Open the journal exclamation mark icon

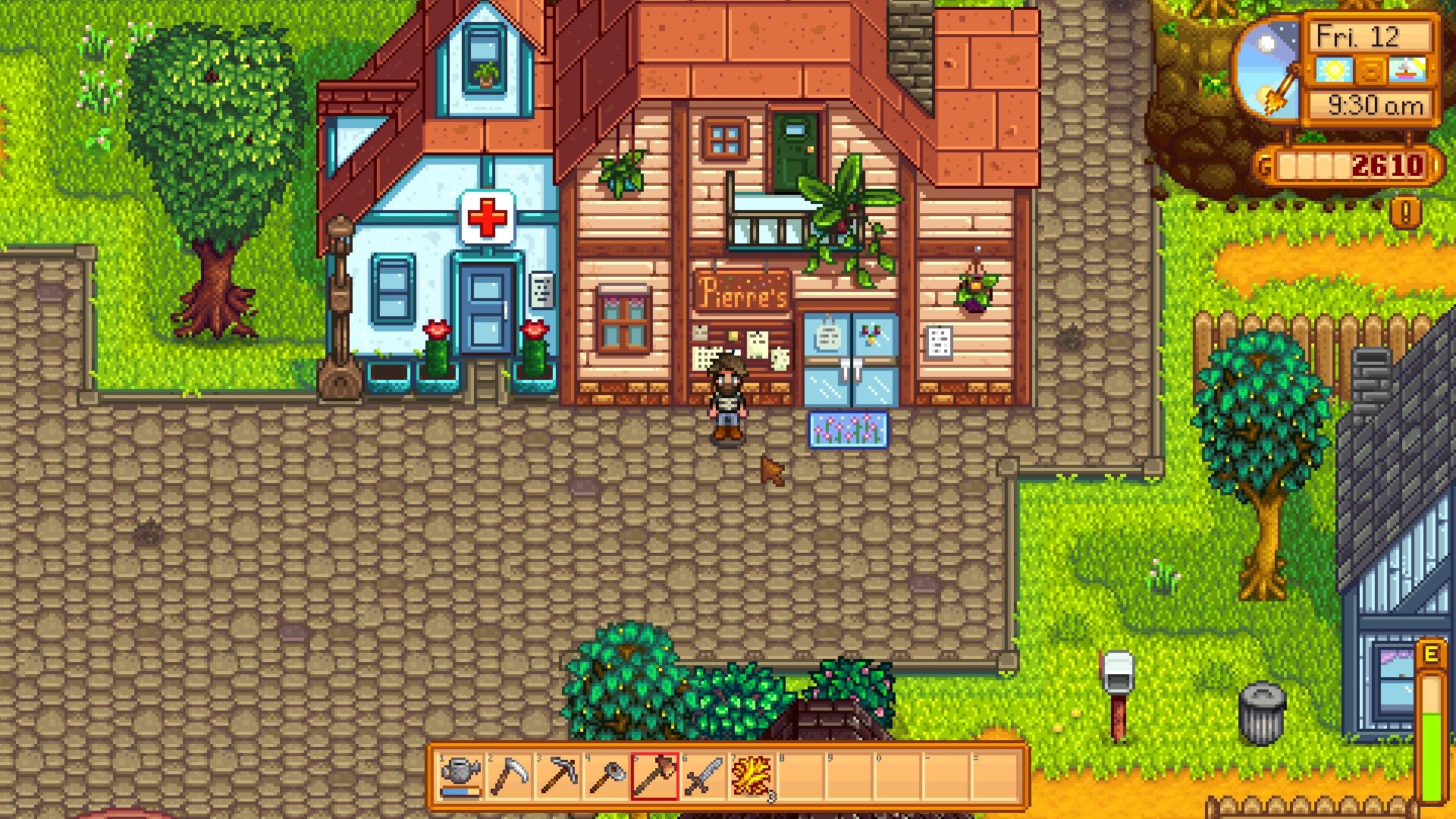tap(1405, 213)
